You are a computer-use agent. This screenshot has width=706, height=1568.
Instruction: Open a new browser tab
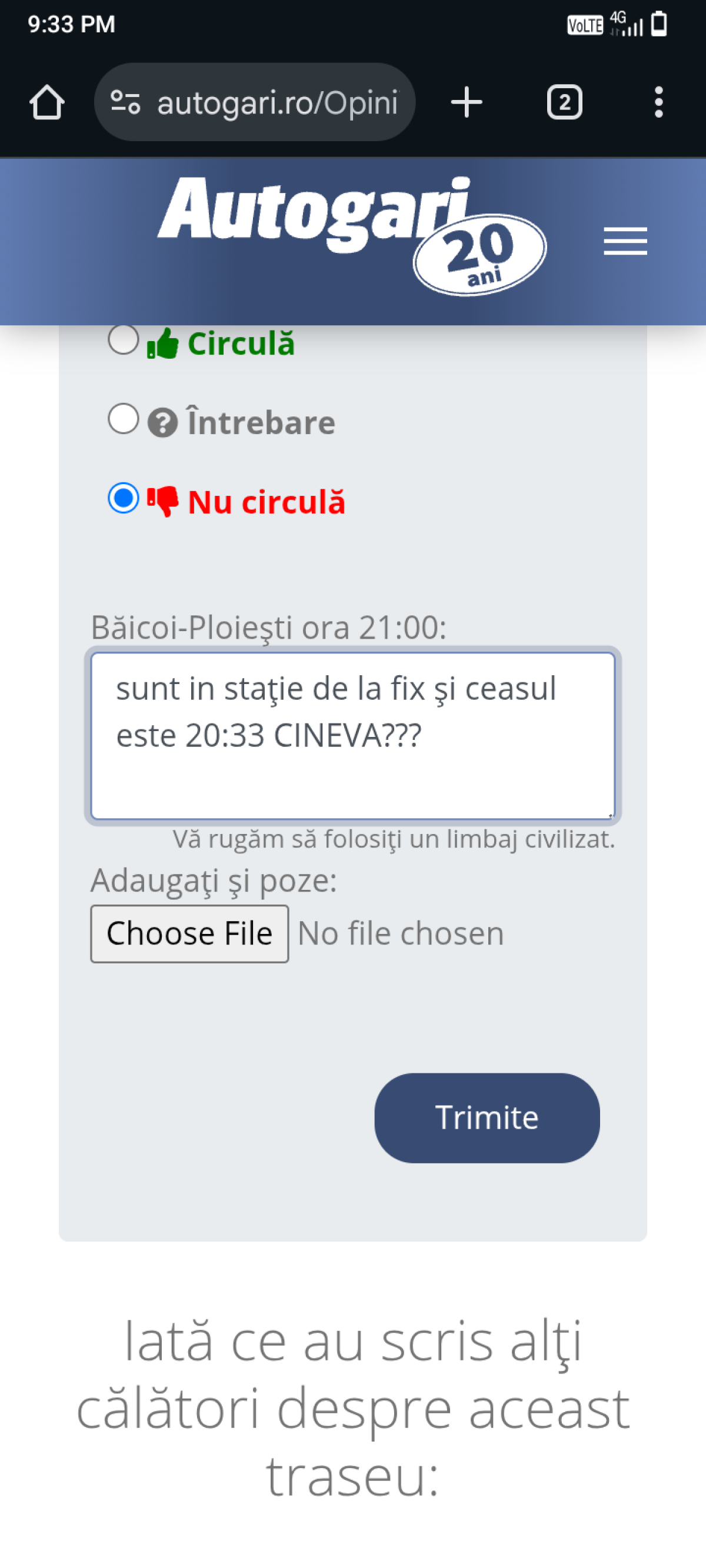tap(467, 102)
